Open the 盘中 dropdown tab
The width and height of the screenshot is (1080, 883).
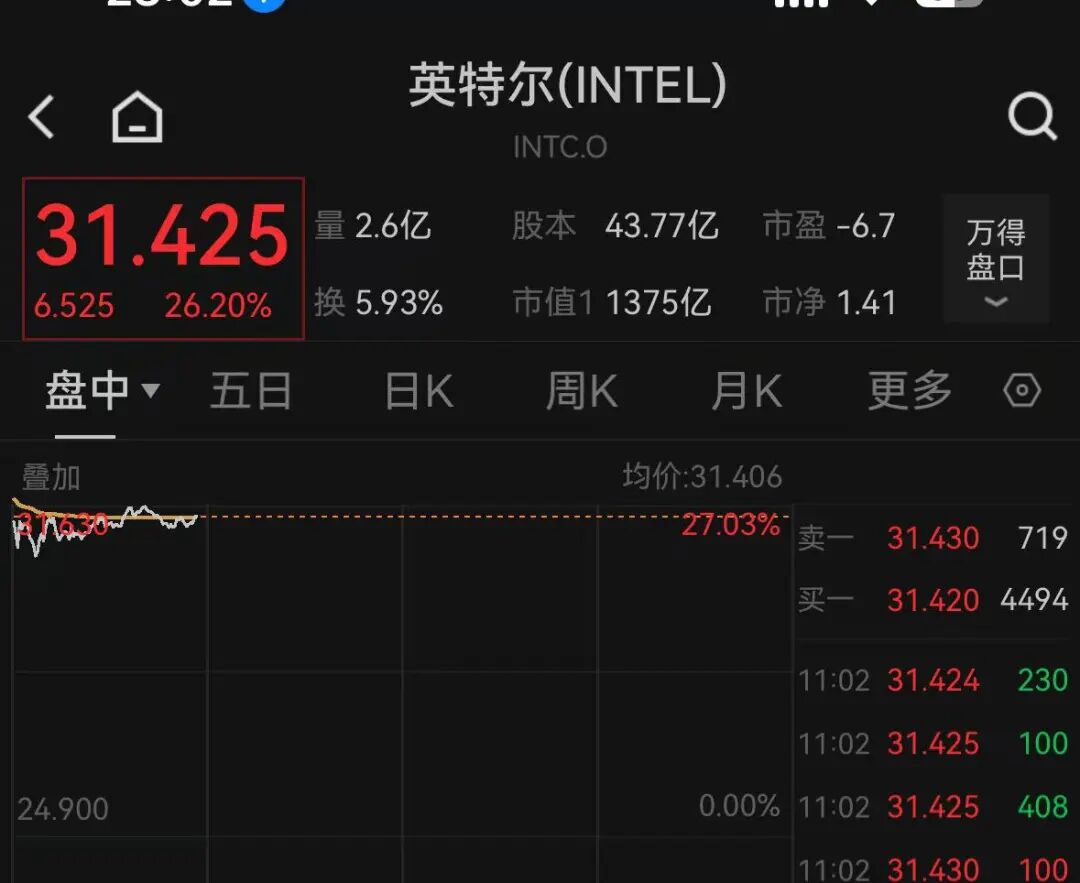coord(102,391)
